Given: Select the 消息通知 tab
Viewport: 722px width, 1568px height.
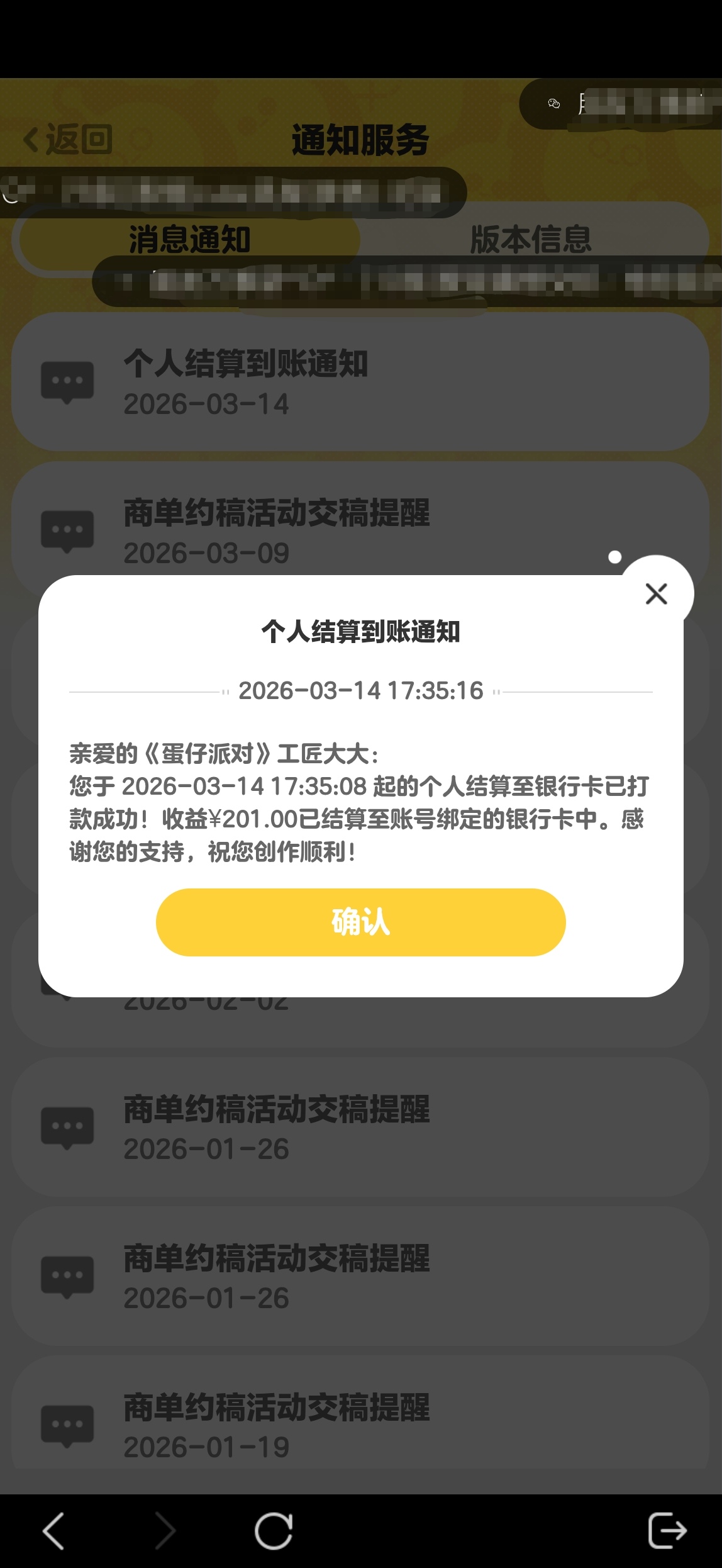Looking at the screenshot, I should (x=189, y=240).
